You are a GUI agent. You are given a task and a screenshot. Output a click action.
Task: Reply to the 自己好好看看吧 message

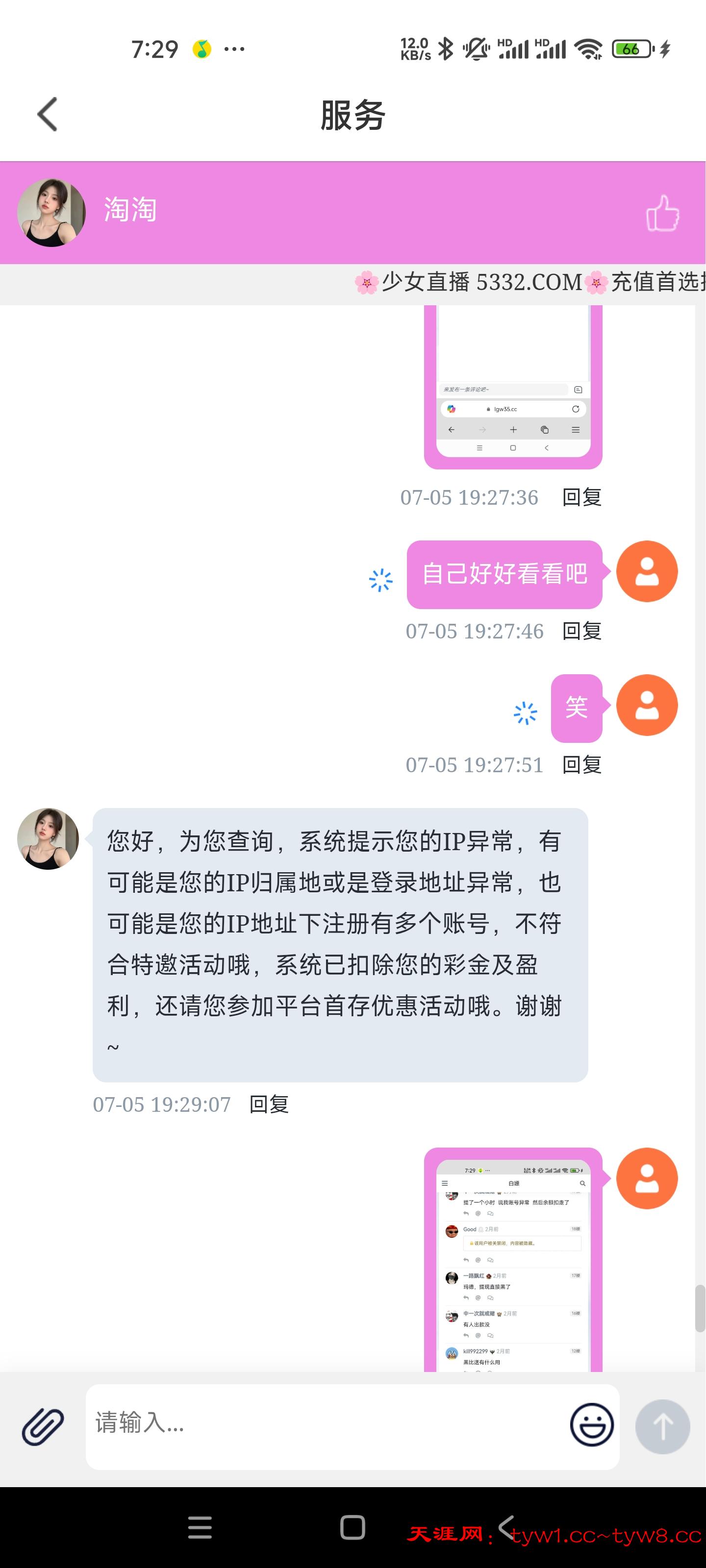(x=582, y=631)
